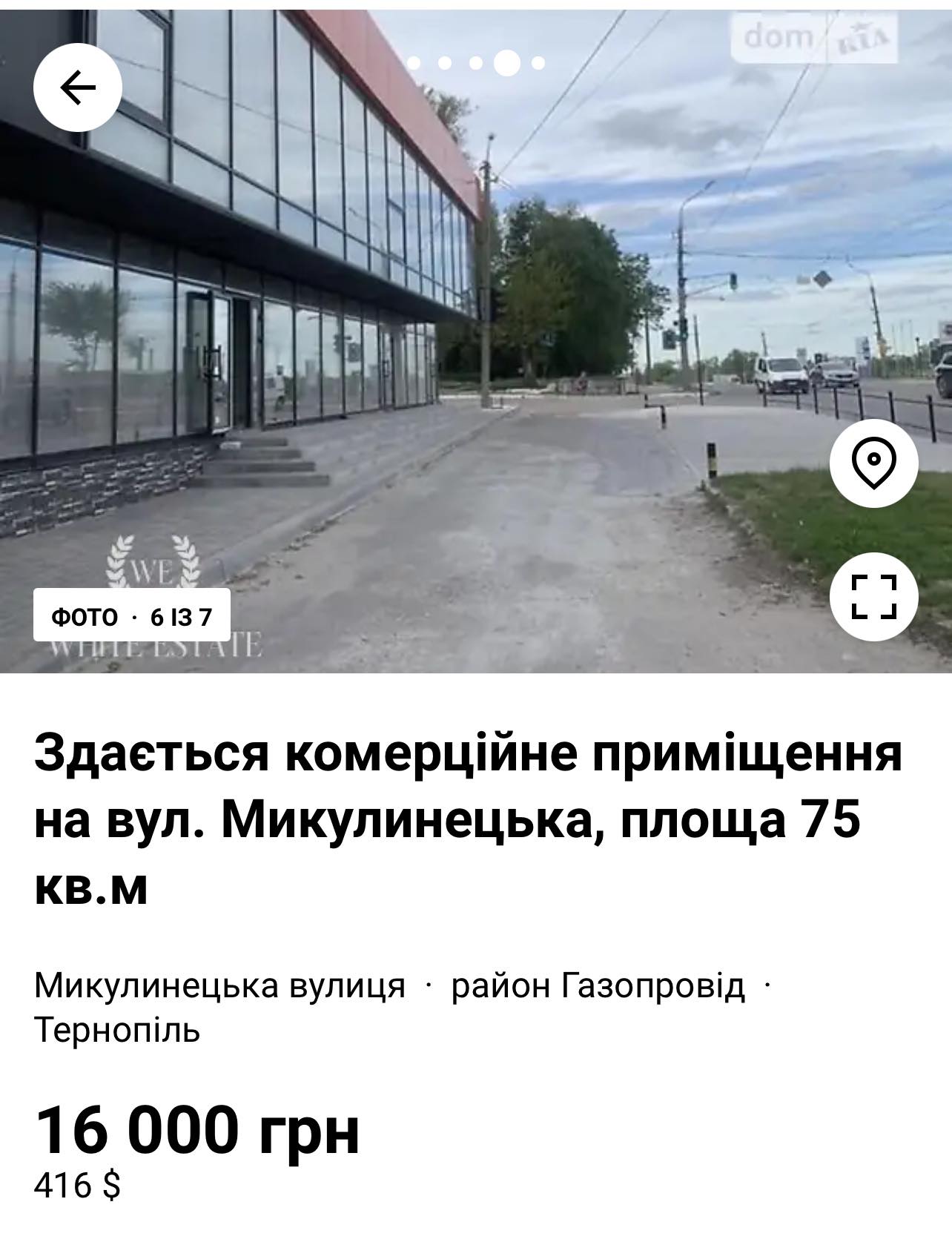This screenshot has height=1239, width=952.
Task: Open the listing photo gallery
Action: (x=132, y=615)
